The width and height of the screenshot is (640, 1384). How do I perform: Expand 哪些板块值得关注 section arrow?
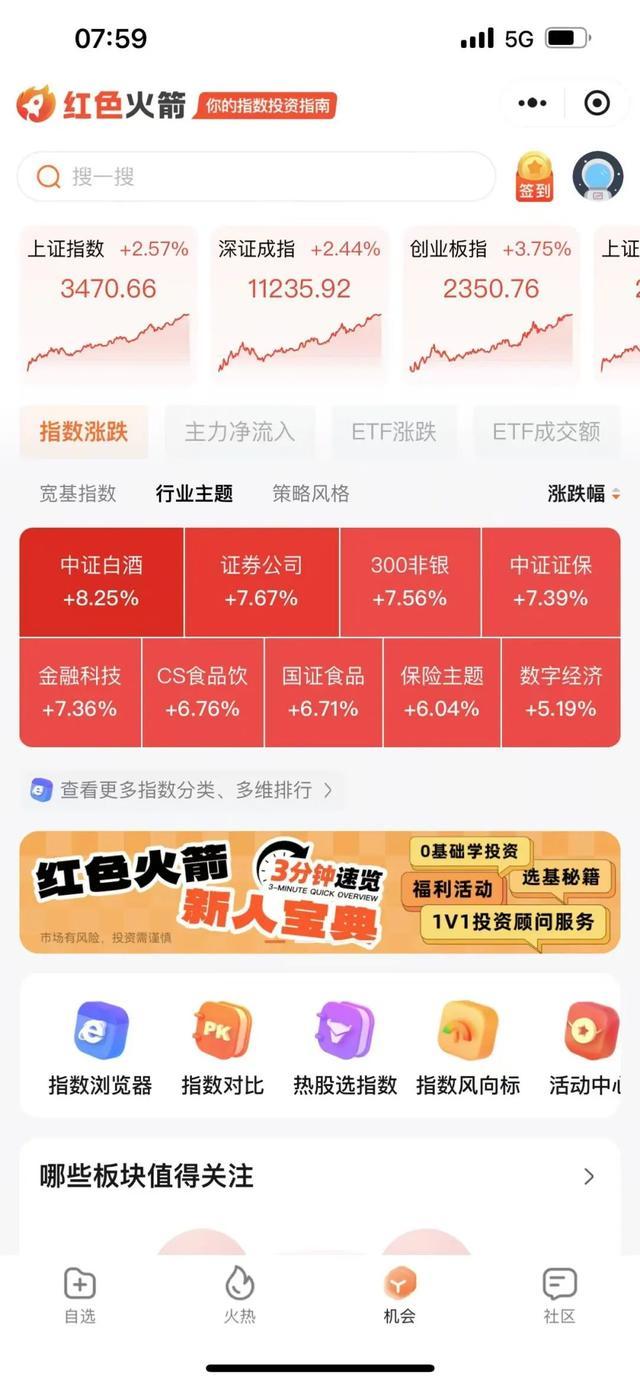point(589,1176)
